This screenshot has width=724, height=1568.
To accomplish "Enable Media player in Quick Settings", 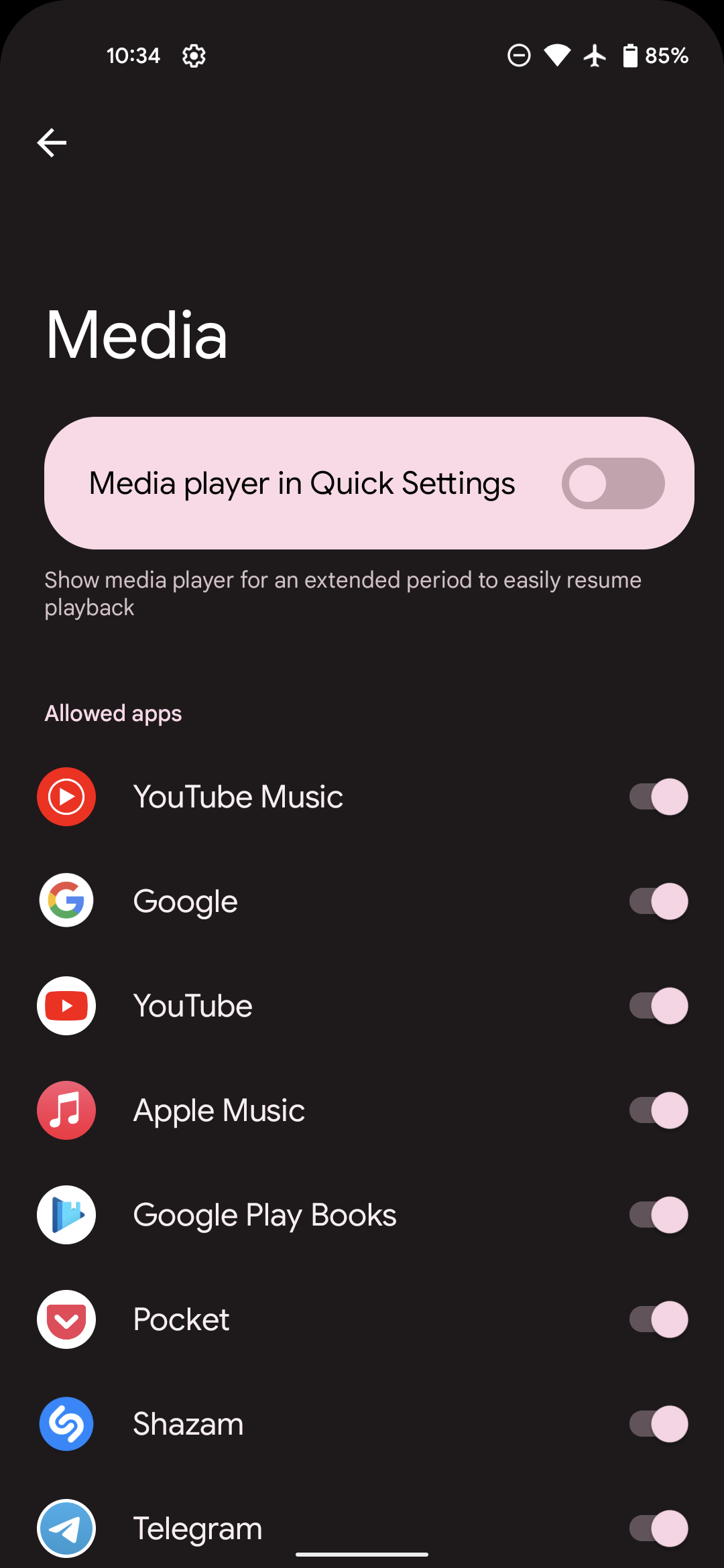I will click(x=613, y=483).
